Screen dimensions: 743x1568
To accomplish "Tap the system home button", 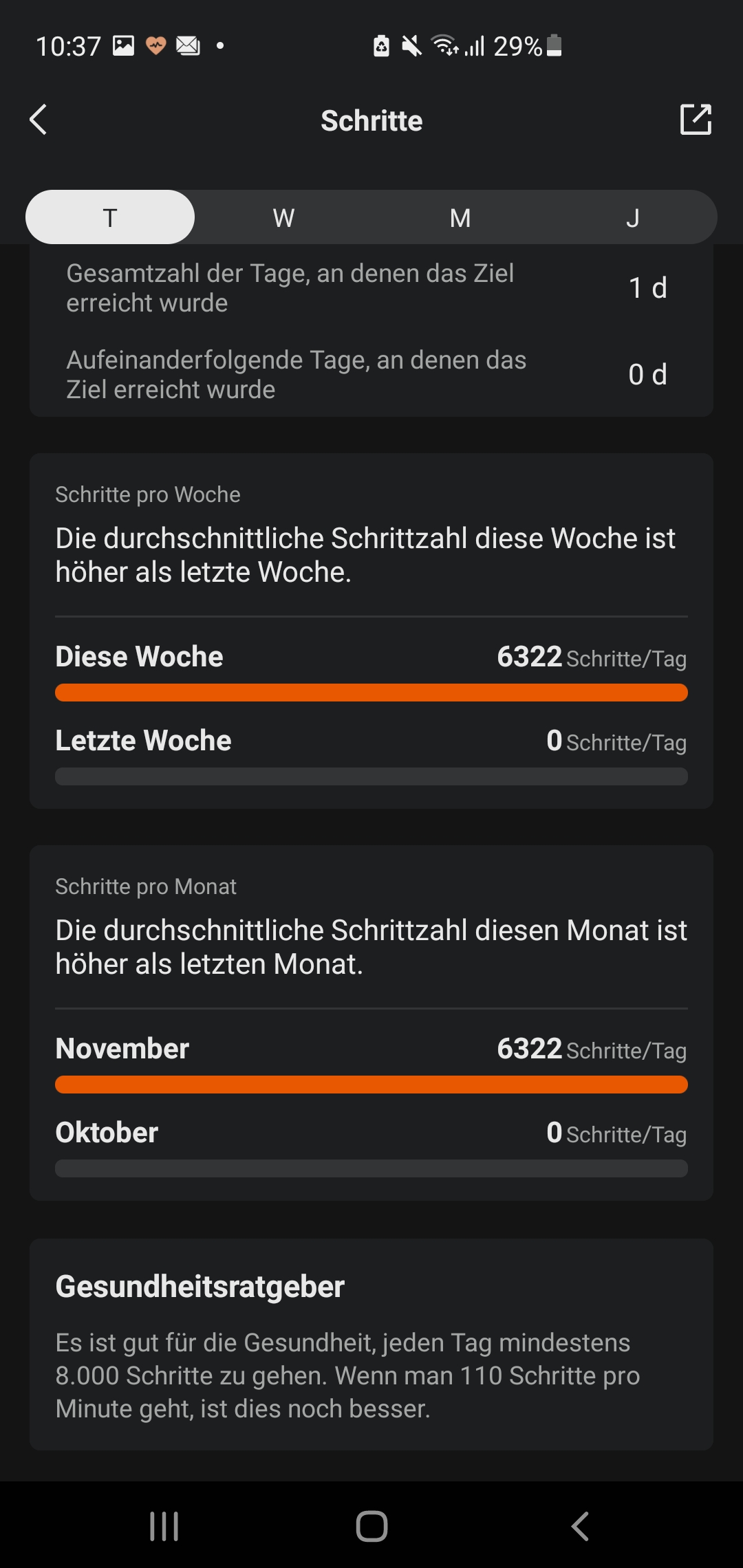I will [x=371, y=1526].
